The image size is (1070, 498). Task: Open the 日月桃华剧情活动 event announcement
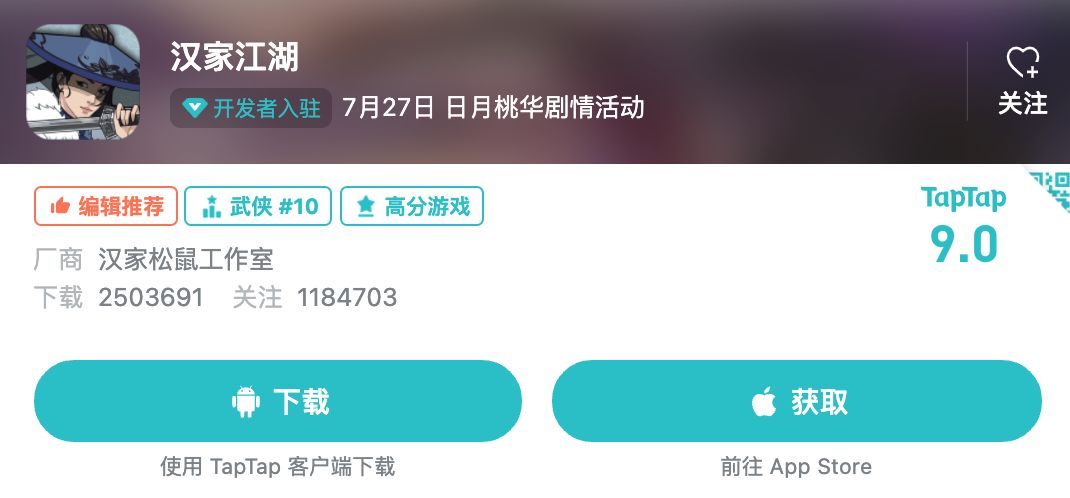click(x=493, y=108)
